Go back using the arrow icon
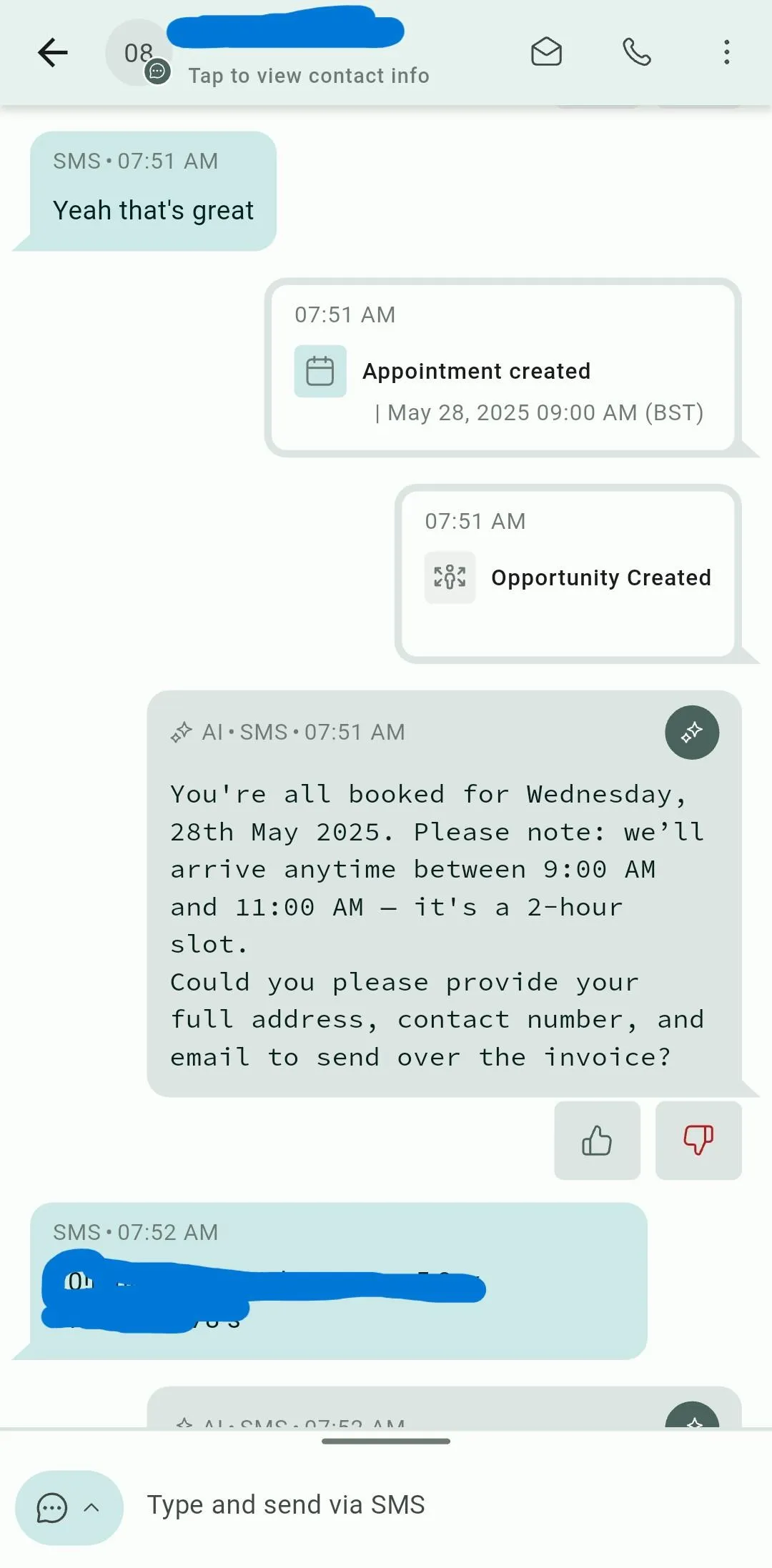772x1568 pixels. tap(52, 52)
